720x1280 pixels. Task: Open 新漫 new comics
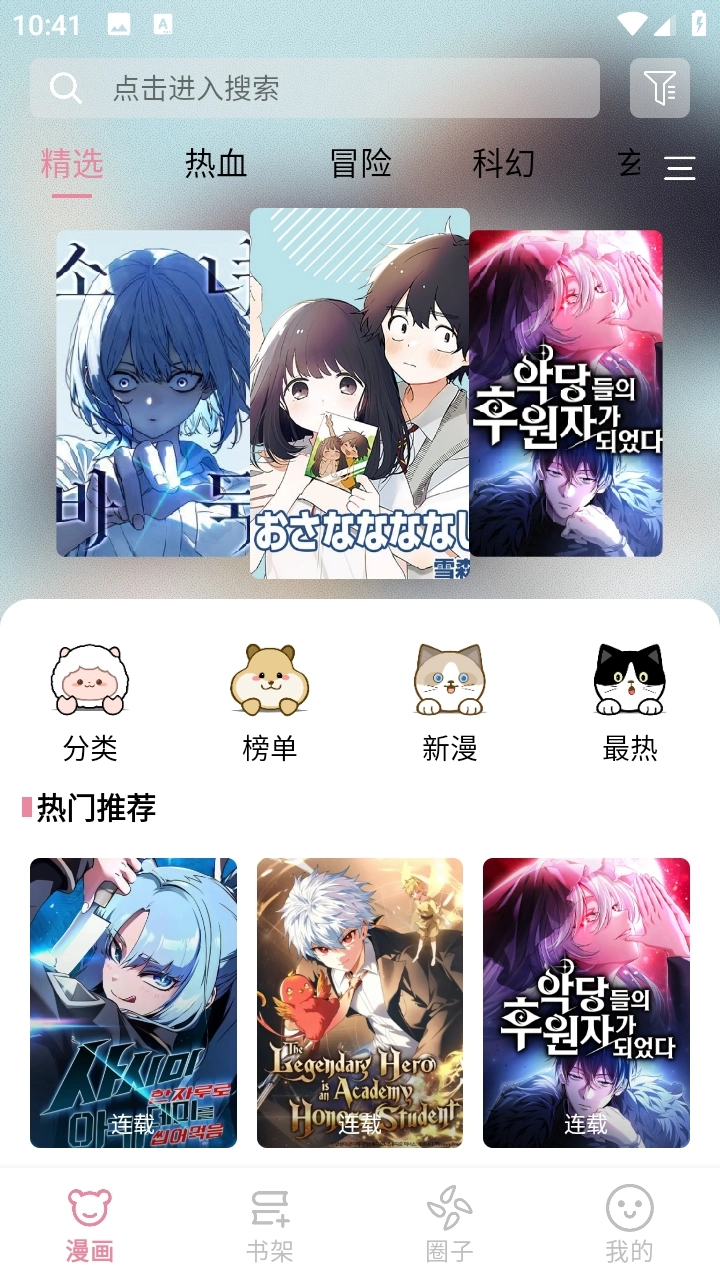[x=450, y=702]
